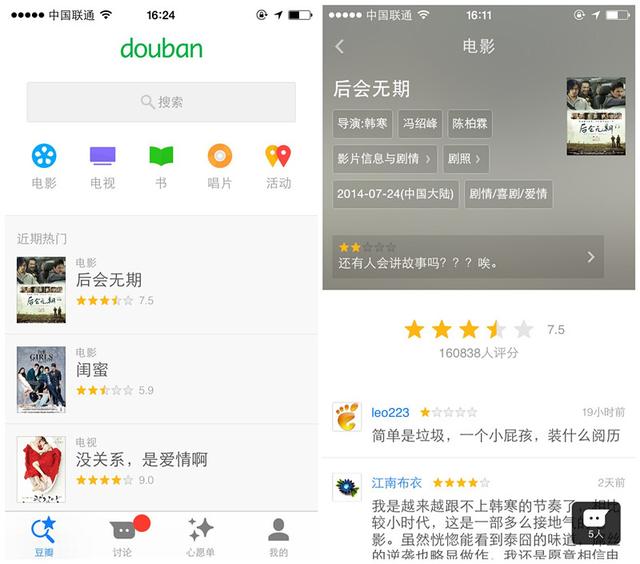Image resolution: width=640 pixels, height=564 pixels.
Task: Open the 唱片 category
Action: 219,165
